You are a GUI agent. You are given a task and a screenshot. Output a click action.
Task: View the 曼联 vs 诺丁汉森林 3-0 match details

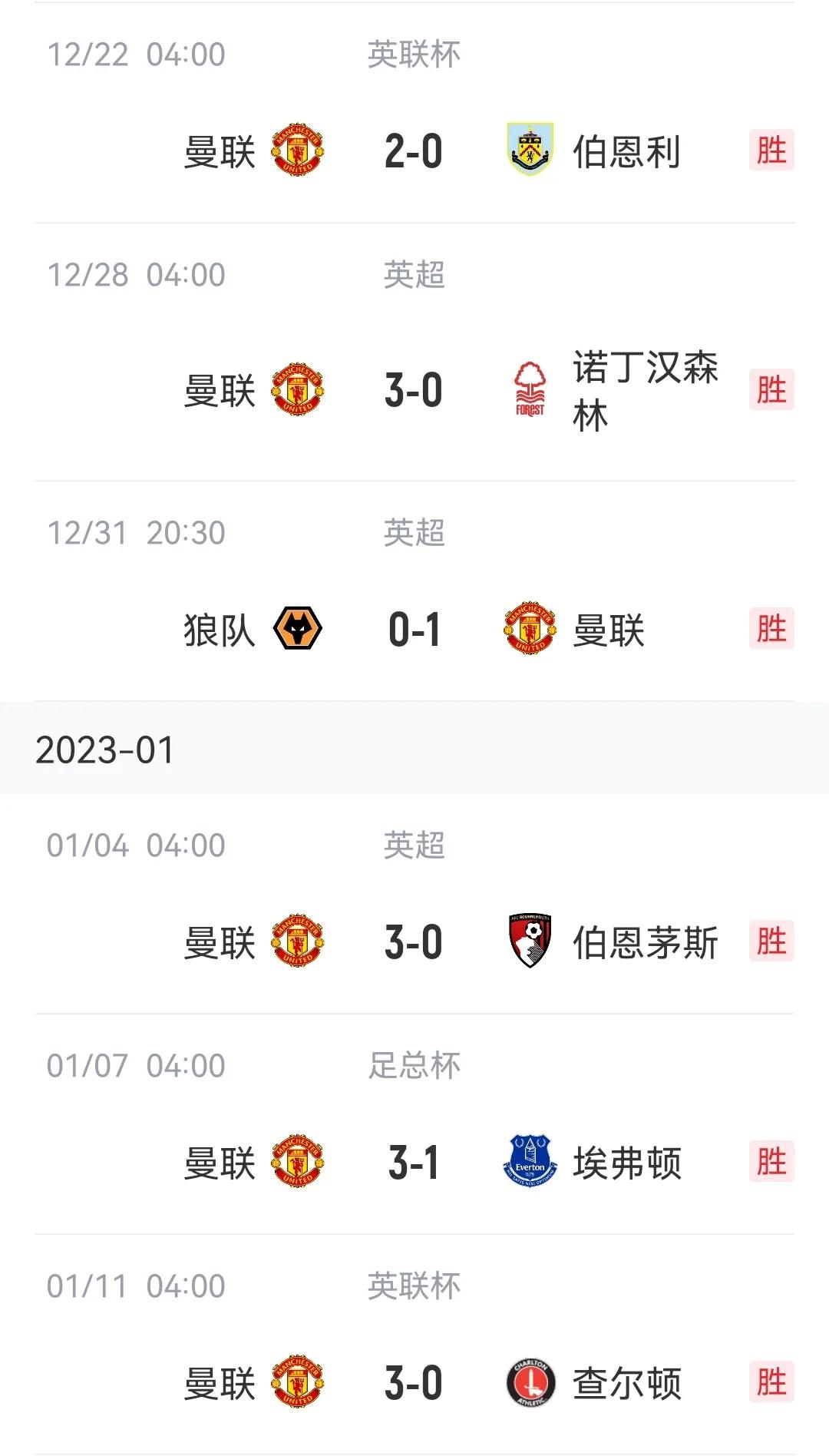[x=414, y=390]
